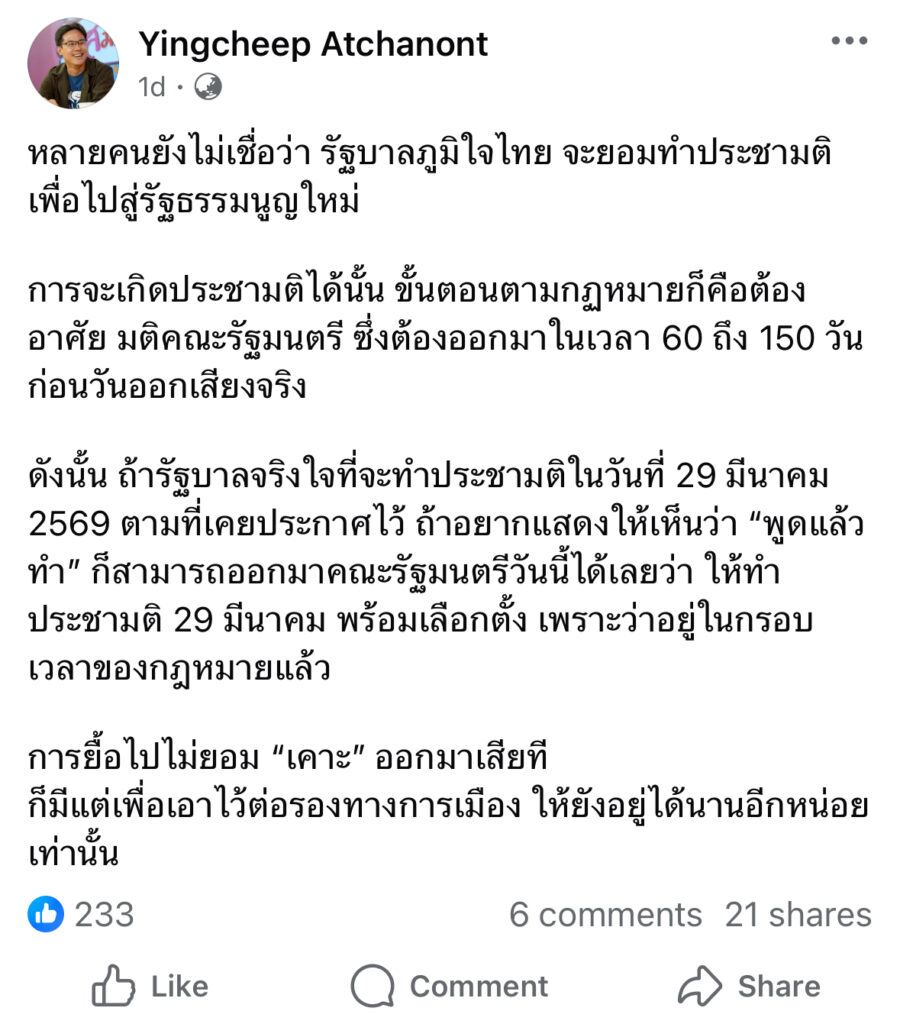
Task: Open Yingcheep Atchanont's profile picture
Action: click(x=73, y=63)
